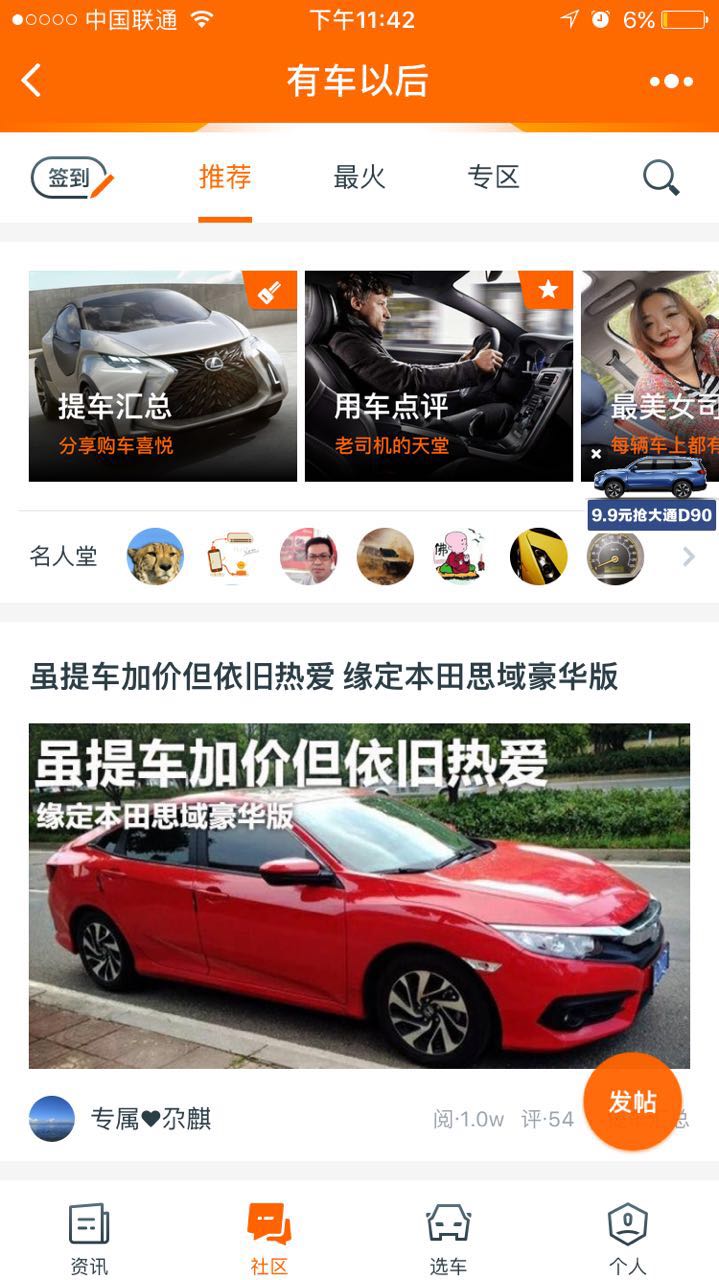Dismiss the 大通D90 floating ad
The height and width of the screenshot is (1280, 719).
pyautogui.click(x=597, y=454)
